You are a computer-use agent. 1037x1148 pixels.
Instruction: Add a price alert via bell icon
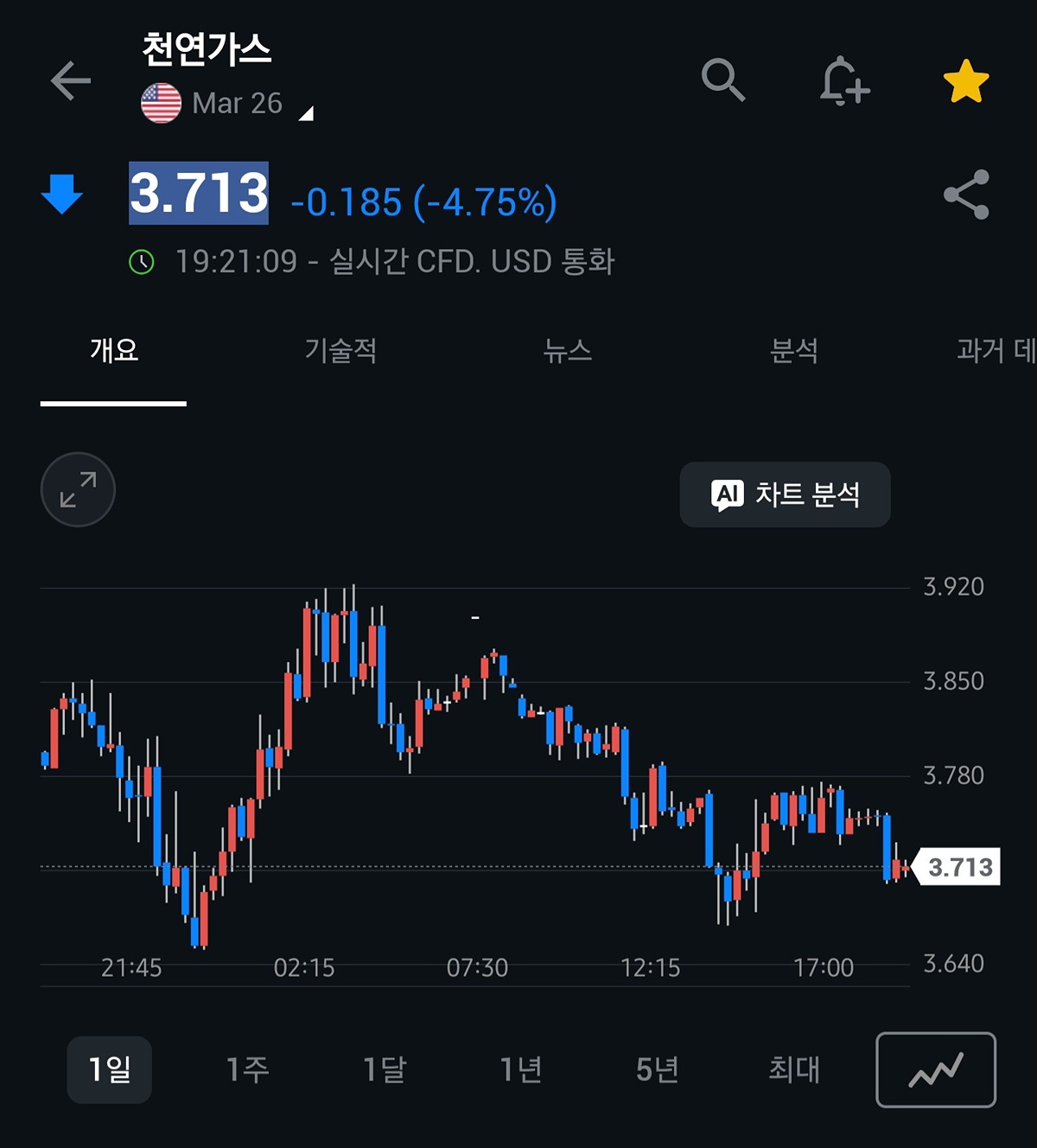point(843,81)
